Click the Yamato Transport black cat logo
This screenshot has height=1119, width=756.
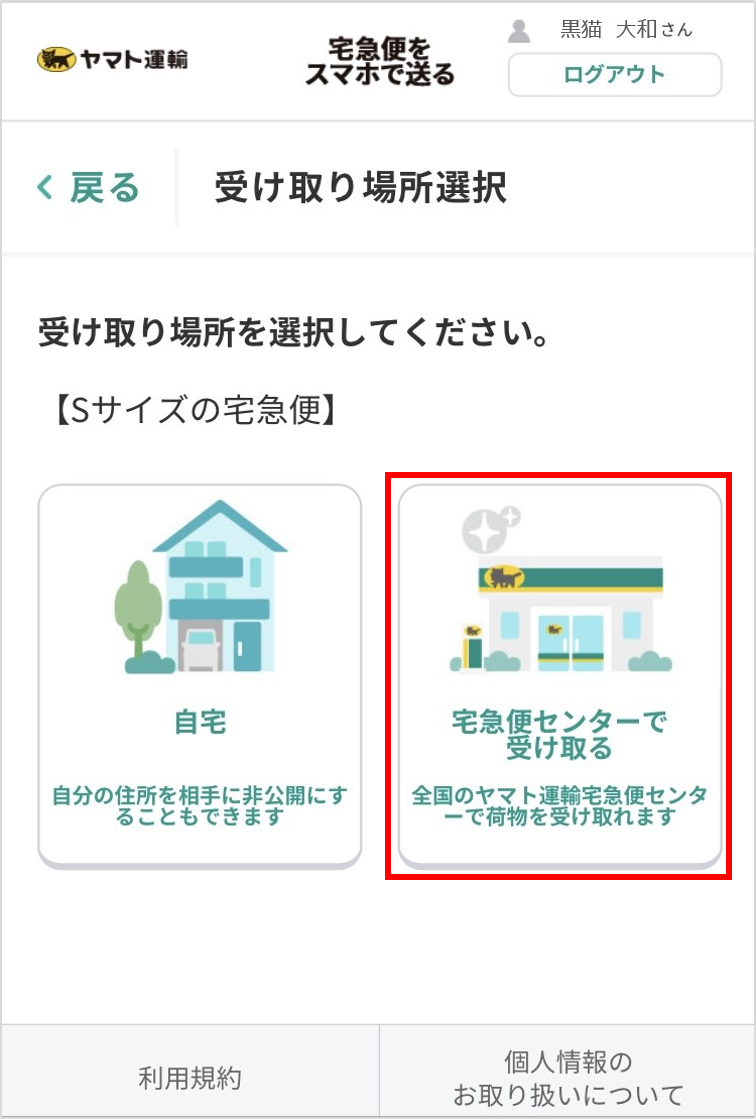tap(53, 57)
